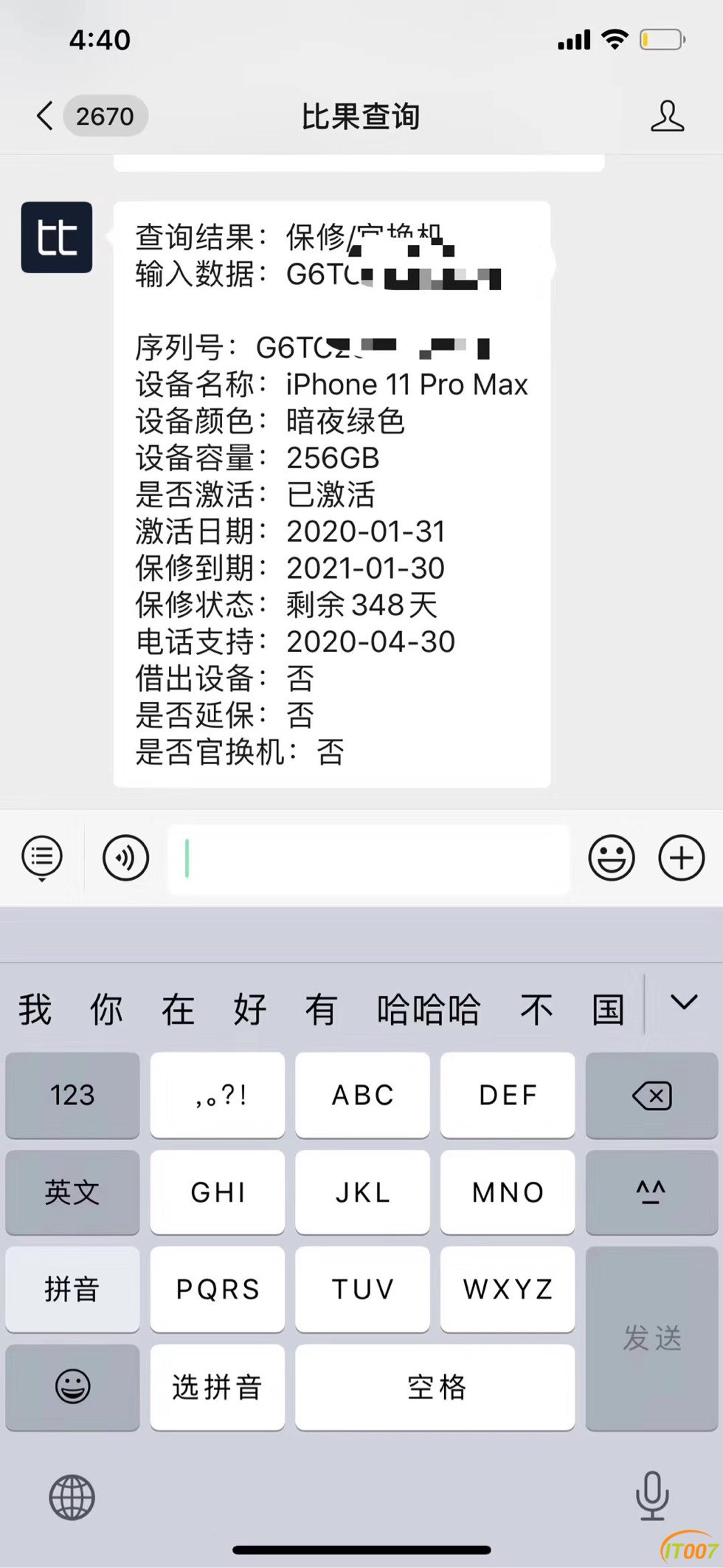The width and height of the screenshot is (723, 1568).
Task: Tap the 拼音 keyboard key
Action: (x=72, y=1290)
